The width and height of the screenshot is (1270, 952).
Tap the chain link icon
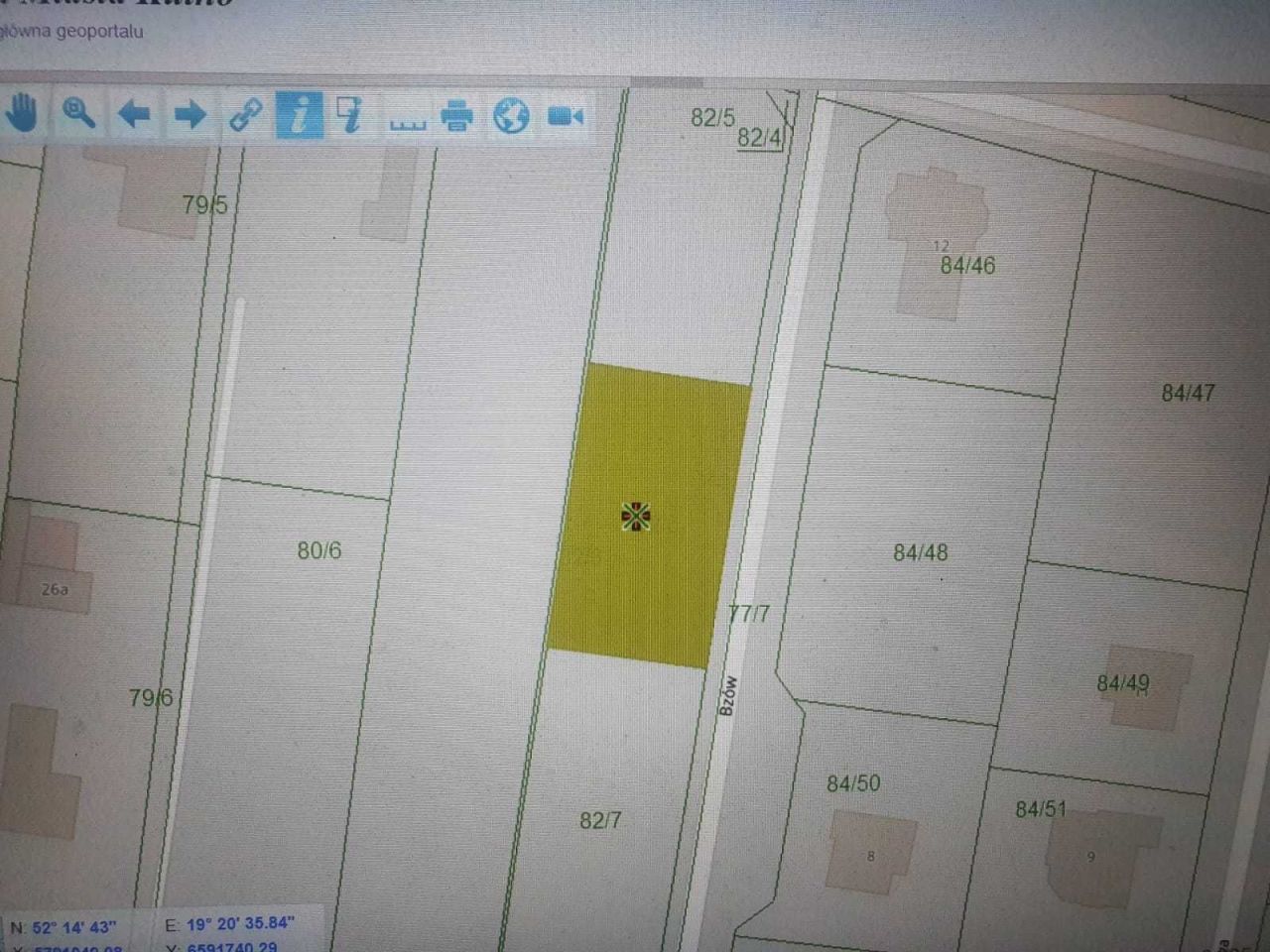pyautogui.click(x=245, y=115)
